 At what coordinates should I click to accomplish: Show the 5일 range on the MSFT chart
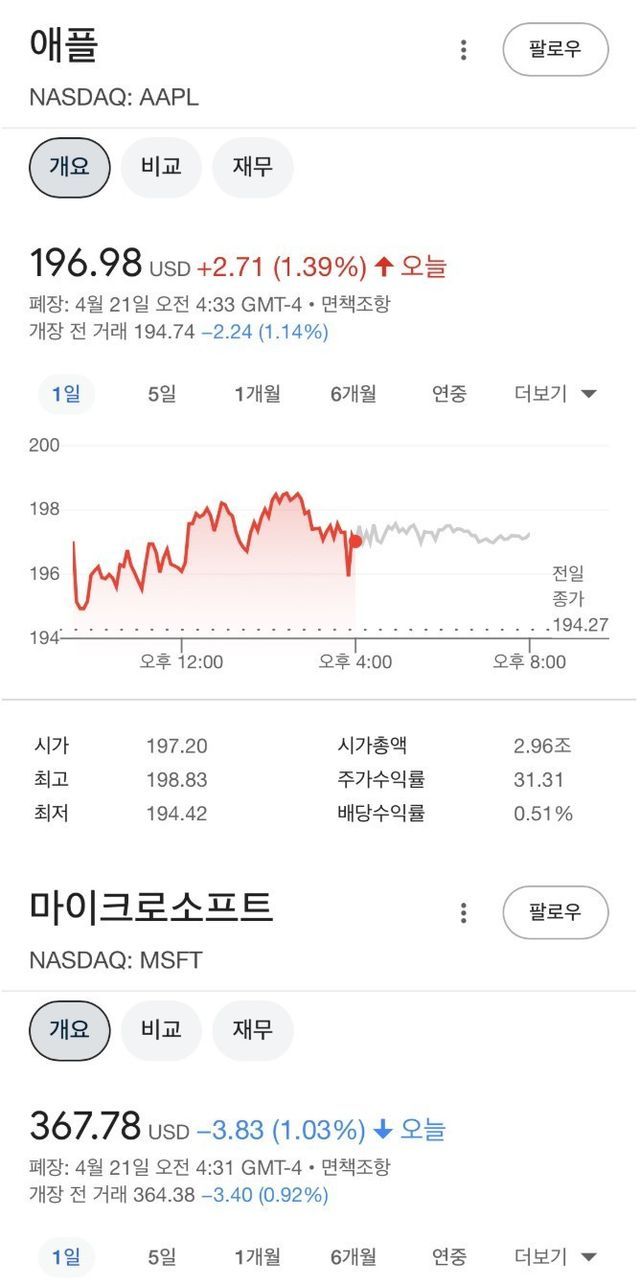[161, 1257]
